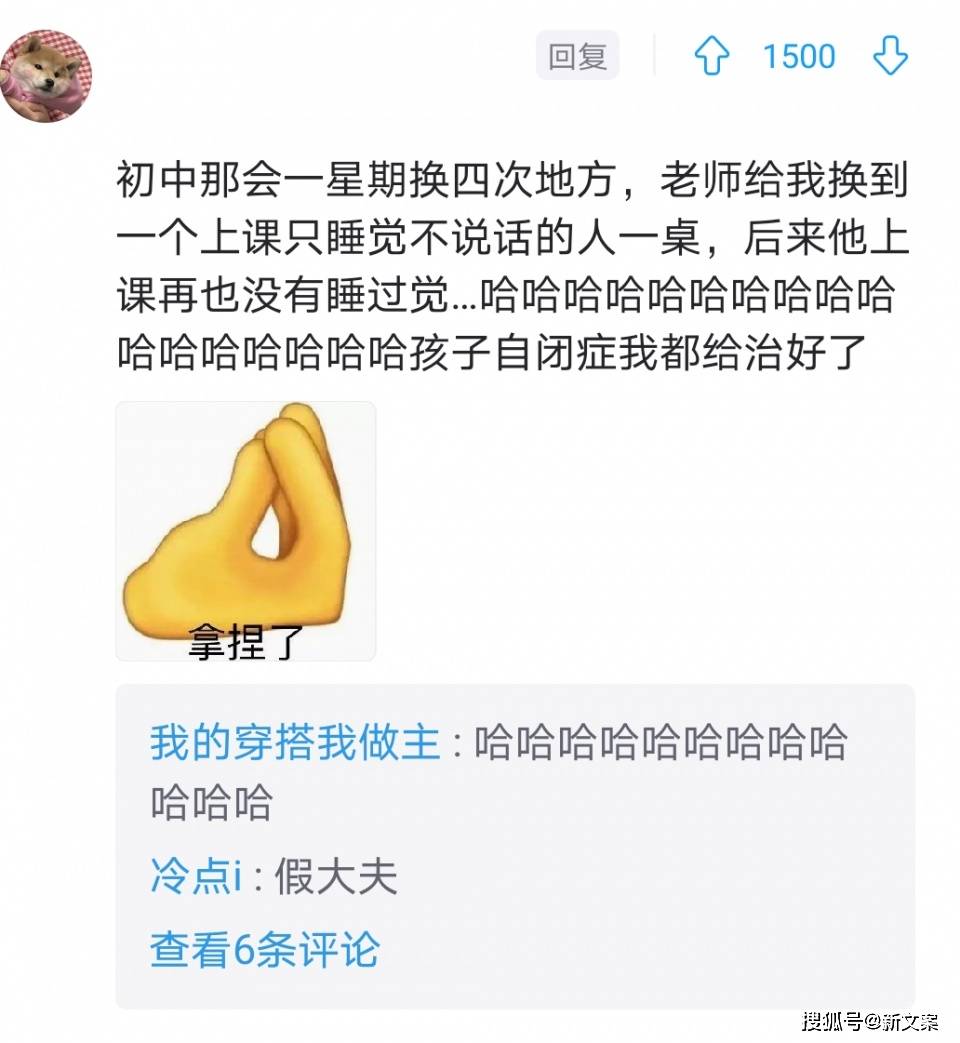This screenshot has width=960, height=1043.
Task: Open 冷点i's profile
Action: pos(195,877)
